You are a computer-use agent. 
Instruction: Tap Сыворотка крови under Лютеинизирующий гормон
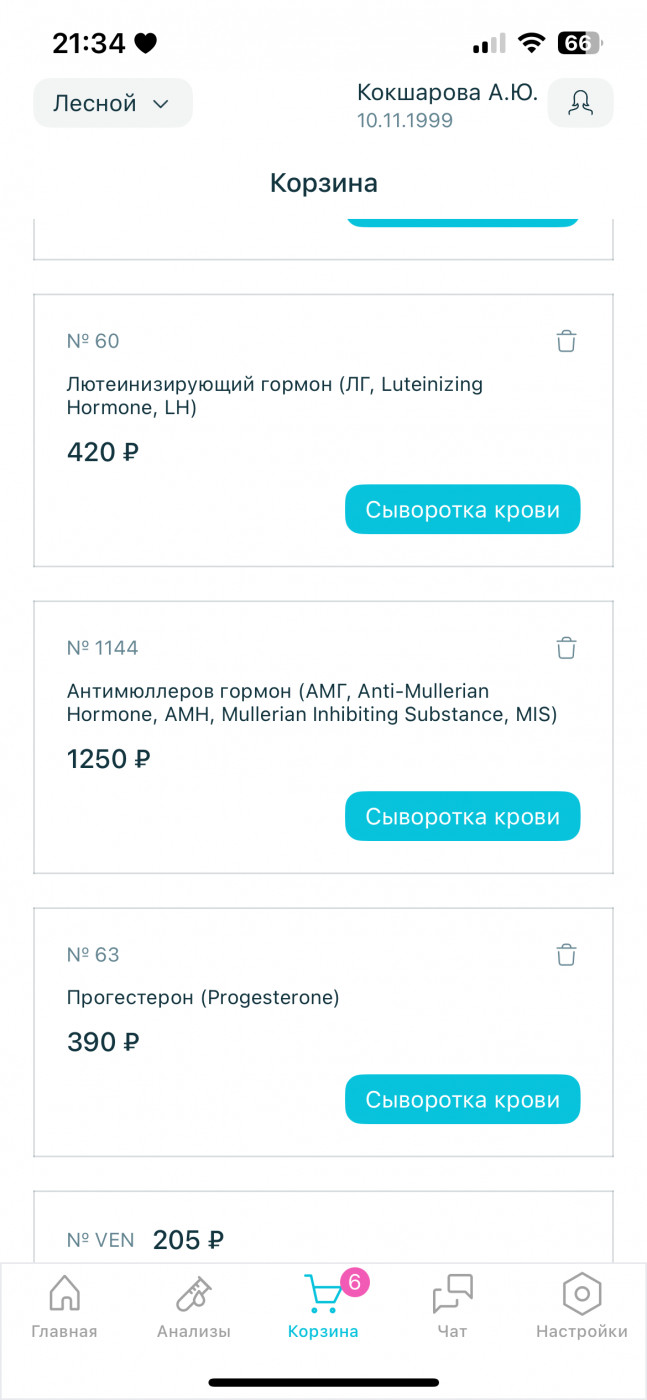tap(463, 510)
